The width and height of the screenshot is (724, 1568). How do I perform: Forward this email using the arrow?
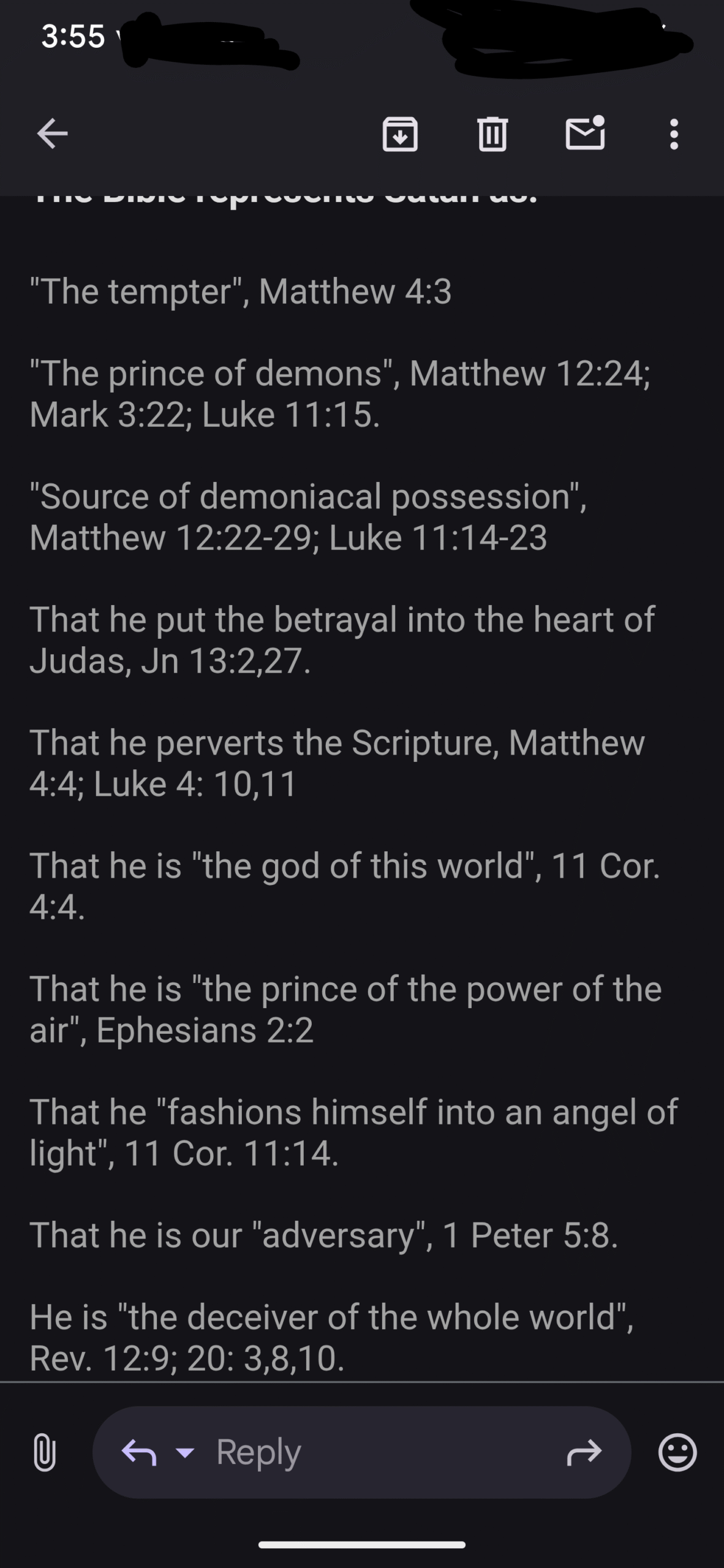click(x=584, y=1452)
